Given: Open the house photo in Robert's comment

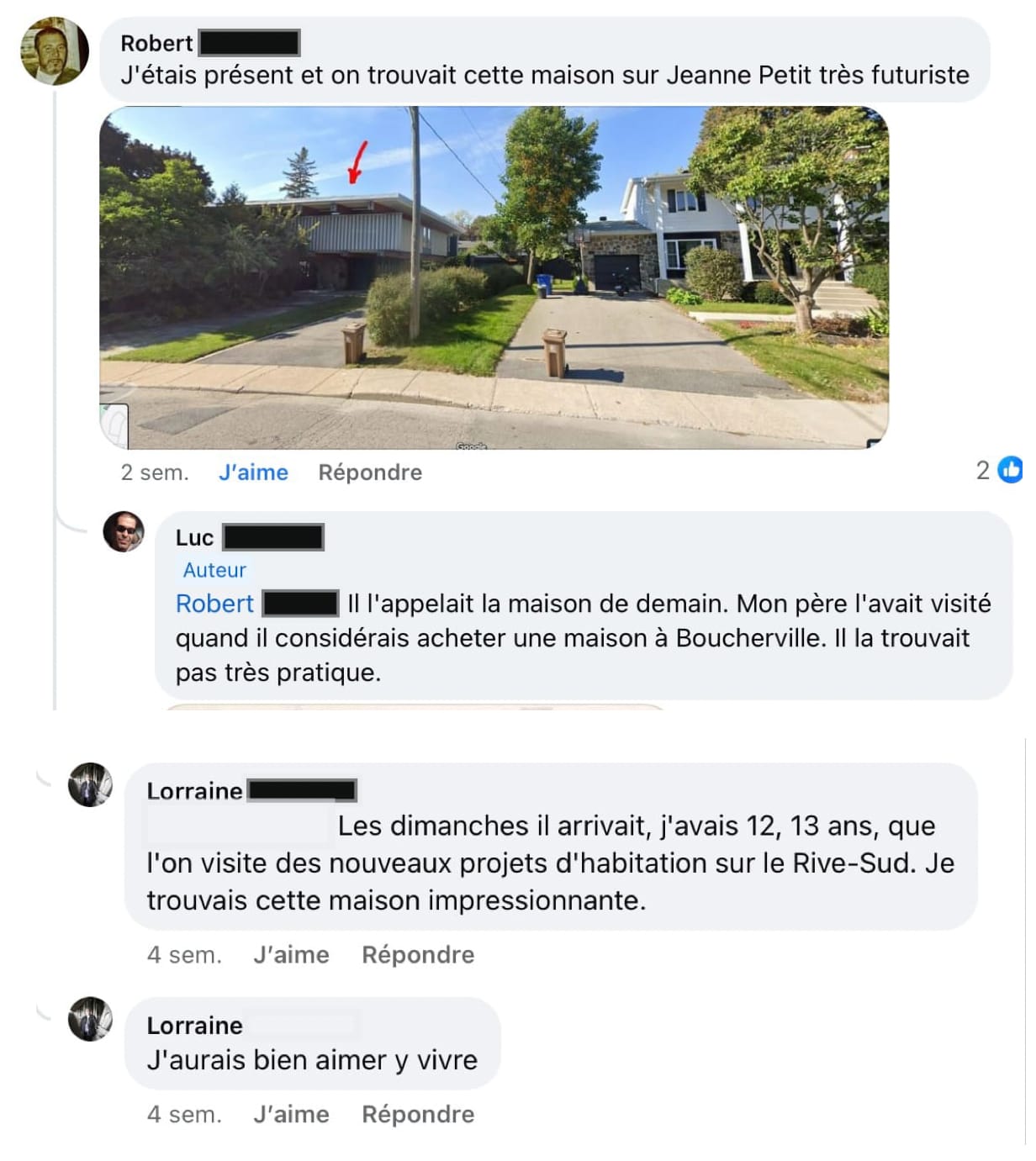Looking at the screenshot, I should pos(494,277).
